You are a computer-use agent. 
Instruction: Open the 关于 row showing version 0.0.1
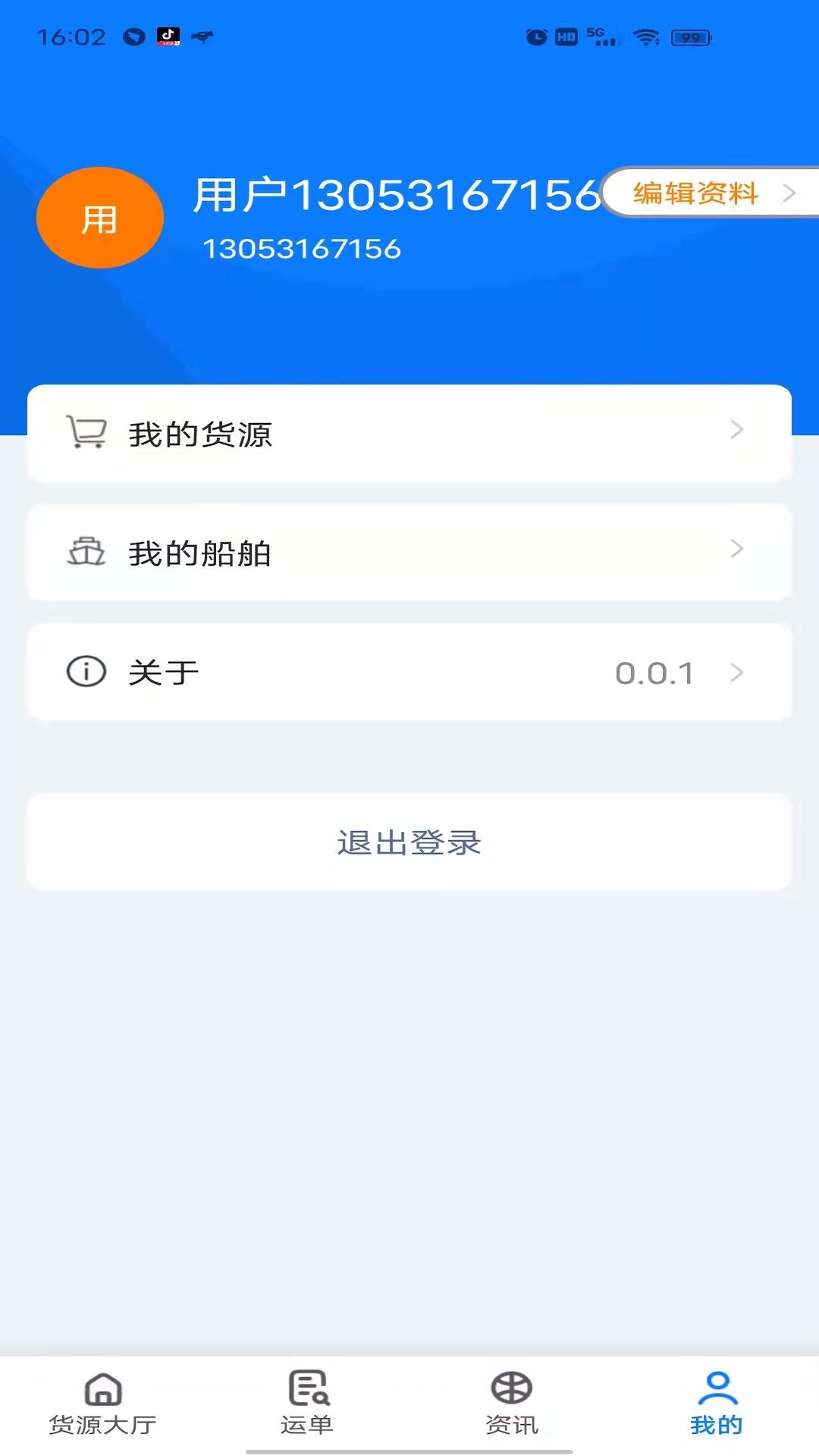[x=409, y=672]
